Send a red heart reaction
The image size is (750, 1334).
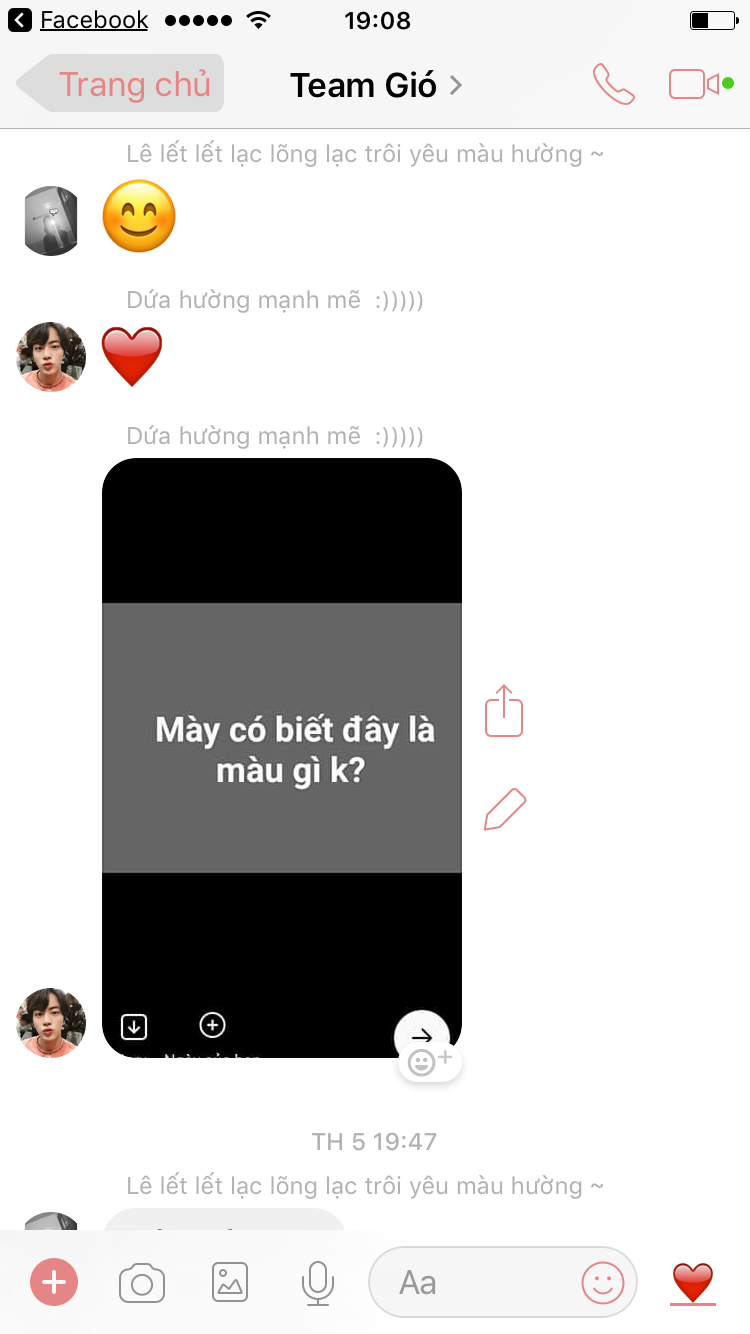[x=692, y=1282]
